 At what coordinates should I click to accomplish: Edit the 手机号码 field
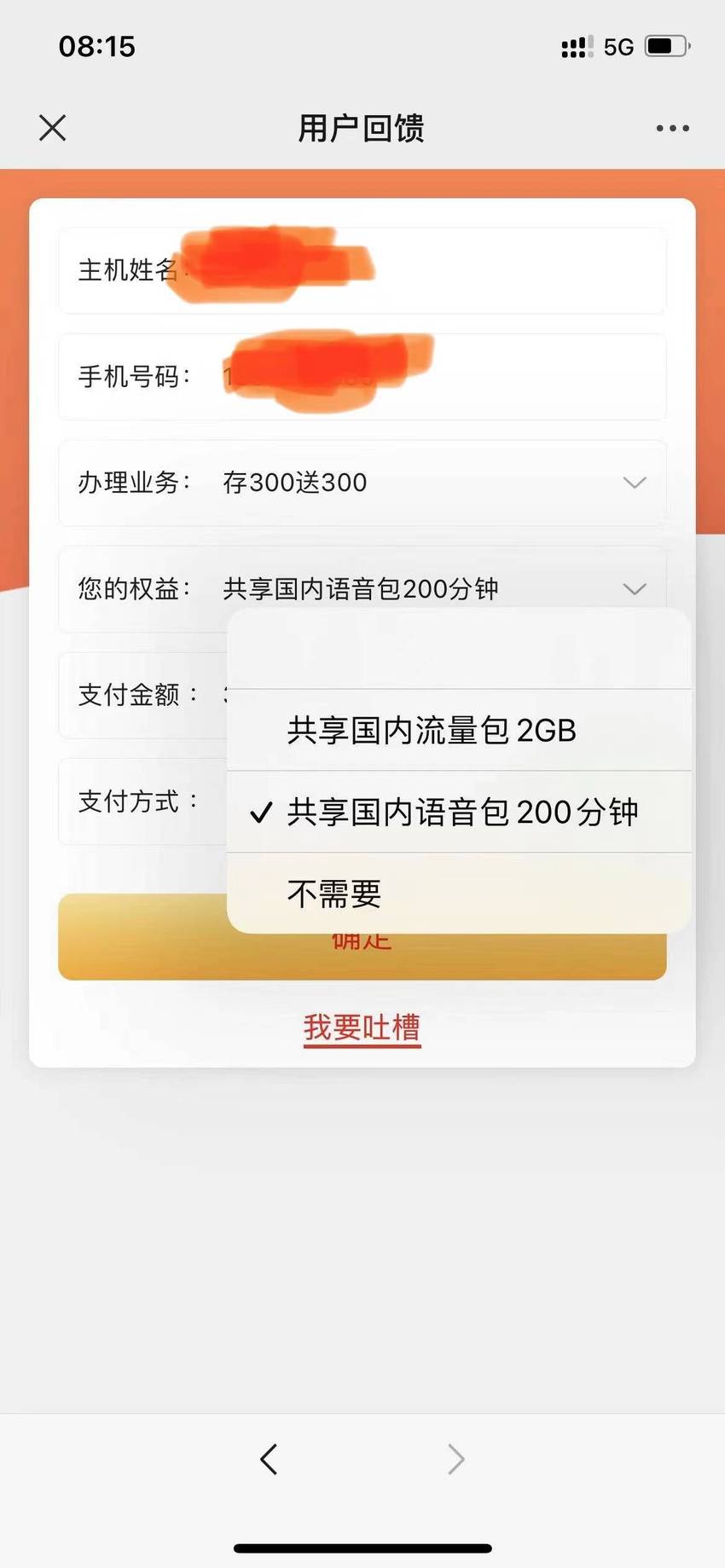(362, 376)
